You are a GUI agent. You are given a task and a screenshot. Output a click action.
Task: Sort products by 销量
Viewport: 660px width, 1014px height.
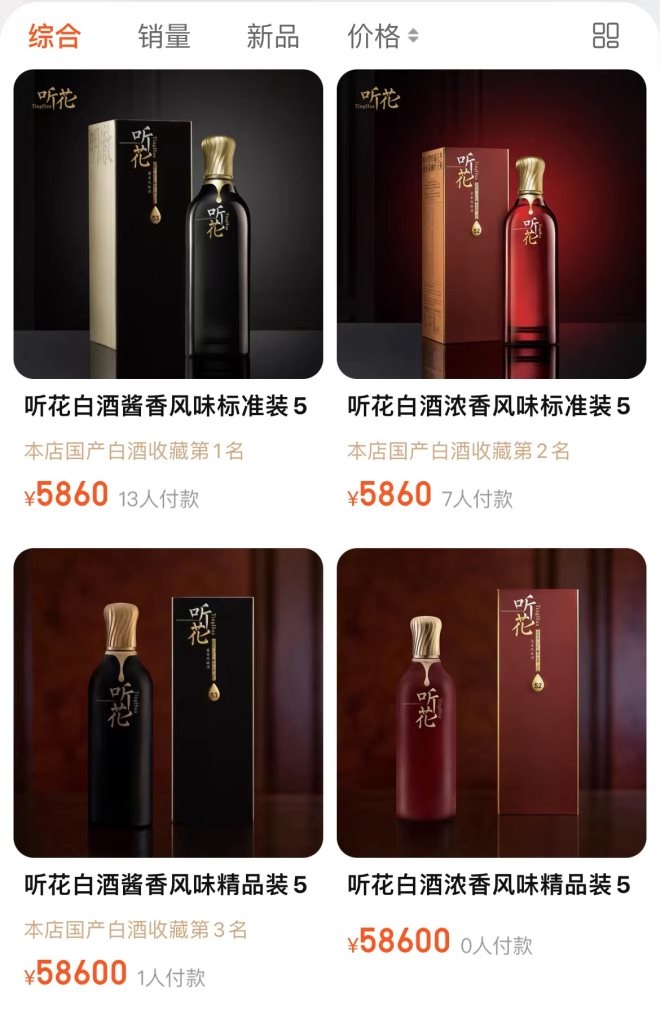coord(164,37)
